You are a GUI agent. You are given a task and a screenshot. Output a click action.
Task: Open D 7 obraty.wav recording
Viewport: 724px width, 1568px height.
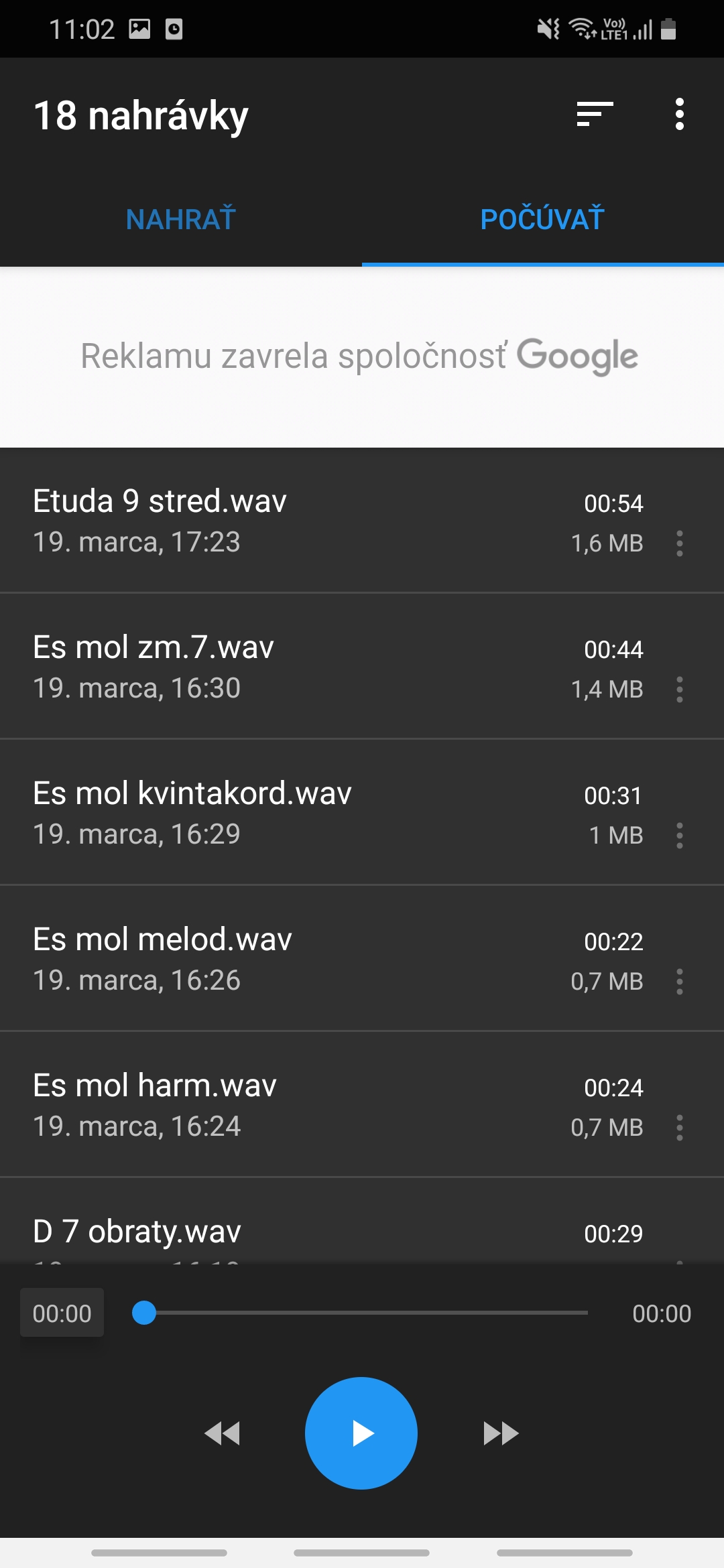coord(362,1221)
